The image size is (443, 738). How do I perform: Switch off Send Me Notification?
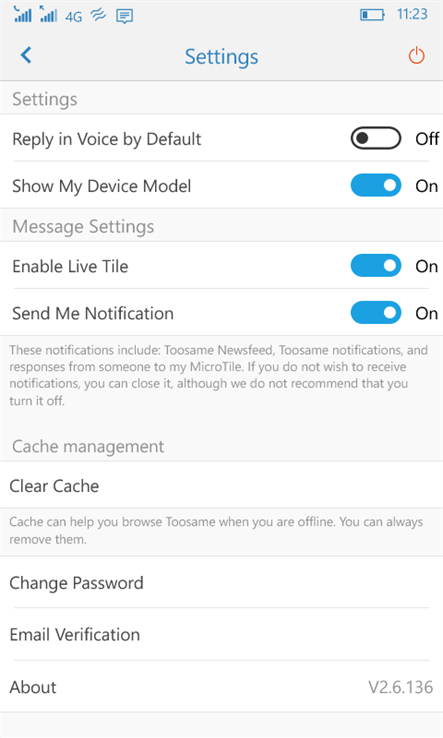(376, 313)
